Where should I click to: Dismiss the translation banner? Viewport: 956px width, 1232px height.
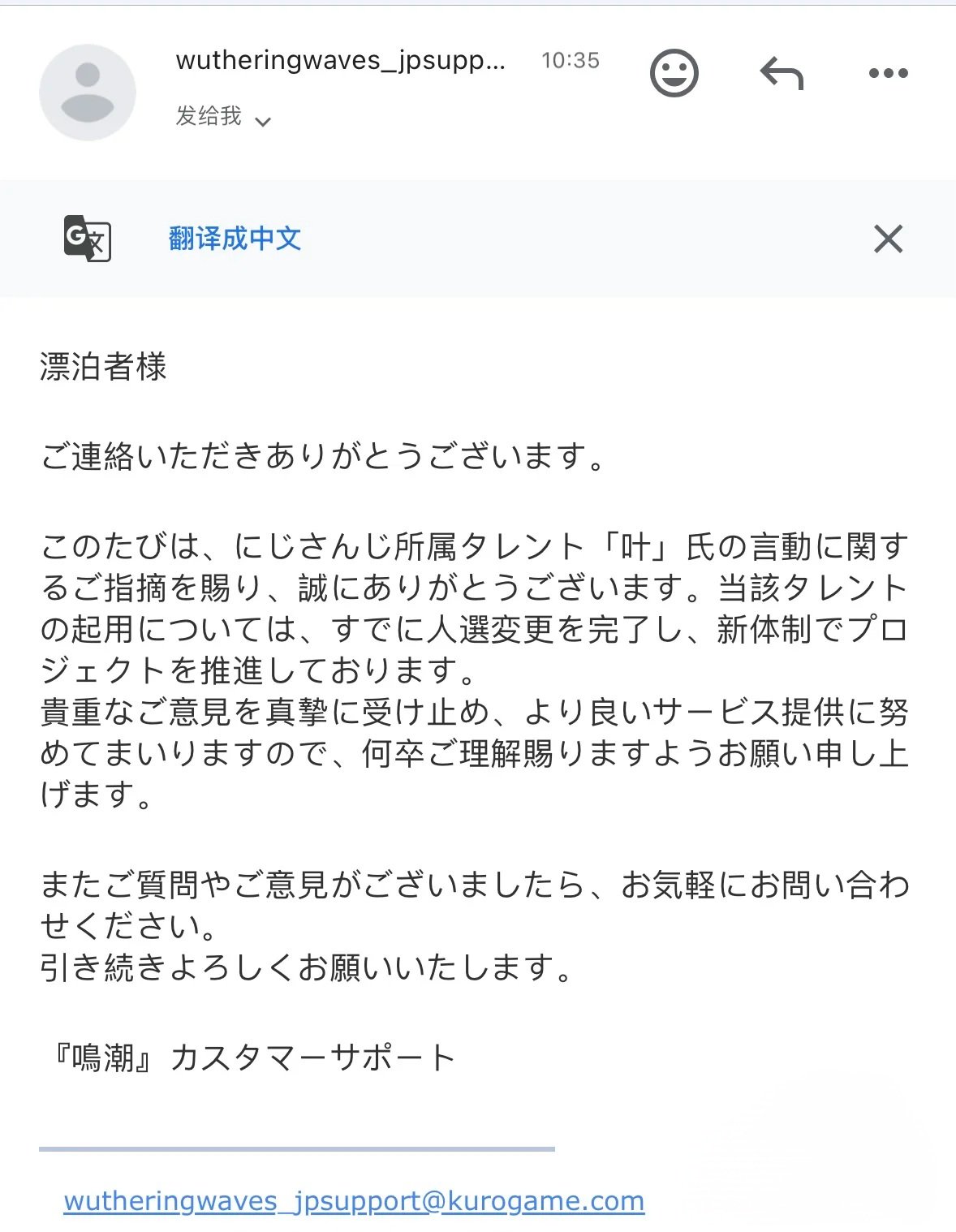tap(888, 239)
